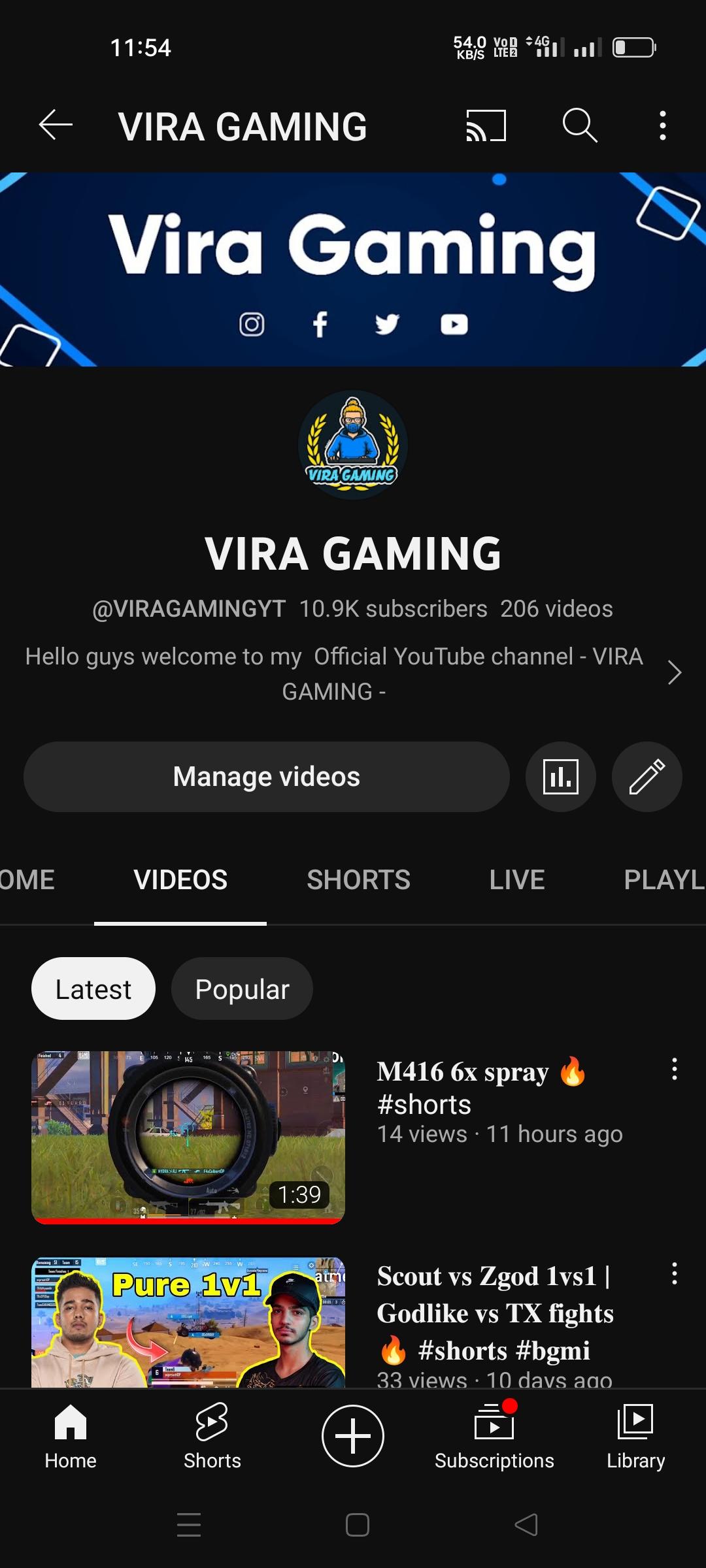Image resolution: width=706 pixels, height=1568 pixels.
Task: Tap Manage videos button
Action: tap(266, 777)
